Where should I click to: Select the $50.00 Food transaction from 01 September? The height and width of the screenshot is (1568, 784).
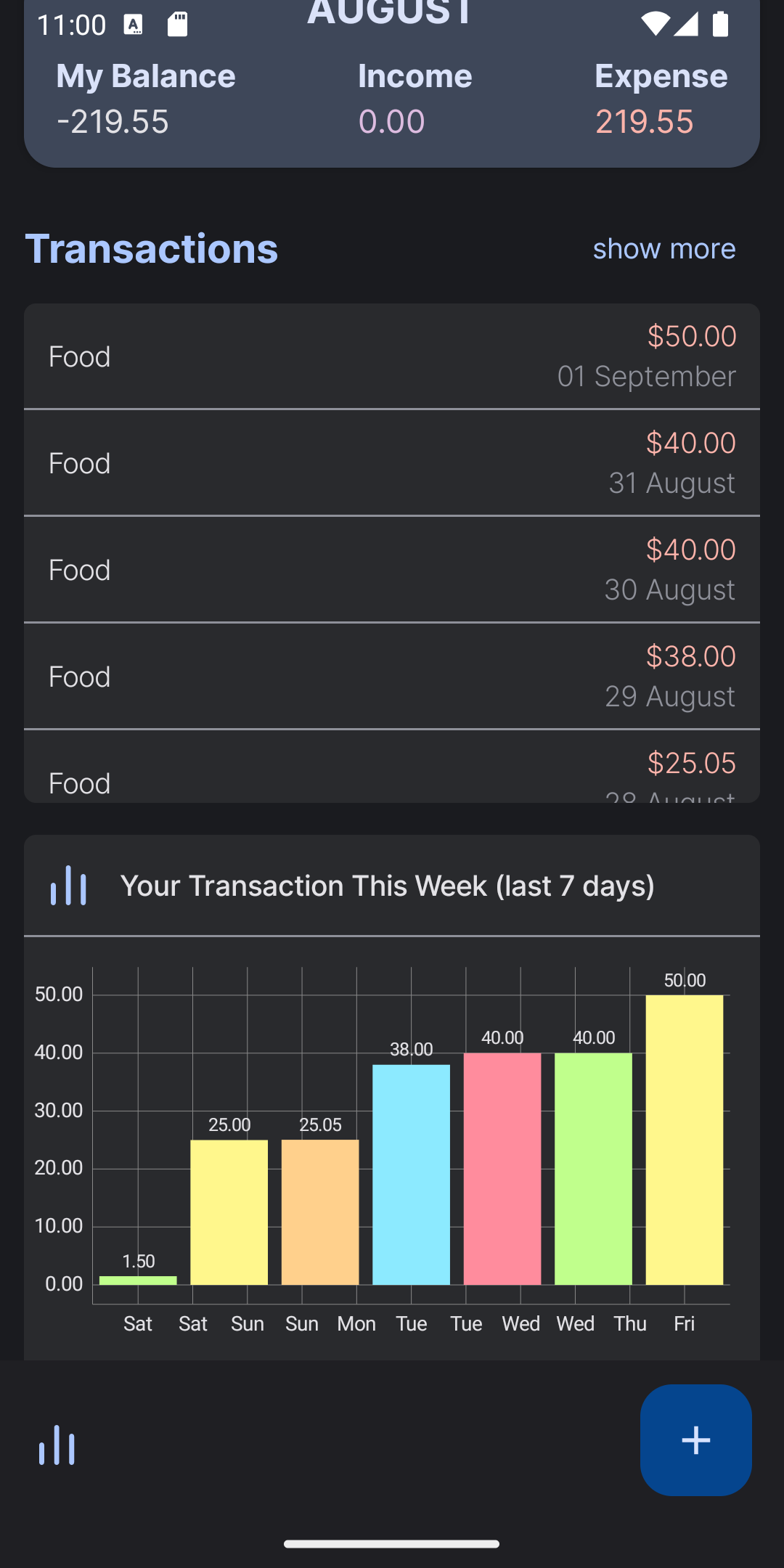(392, 356)
